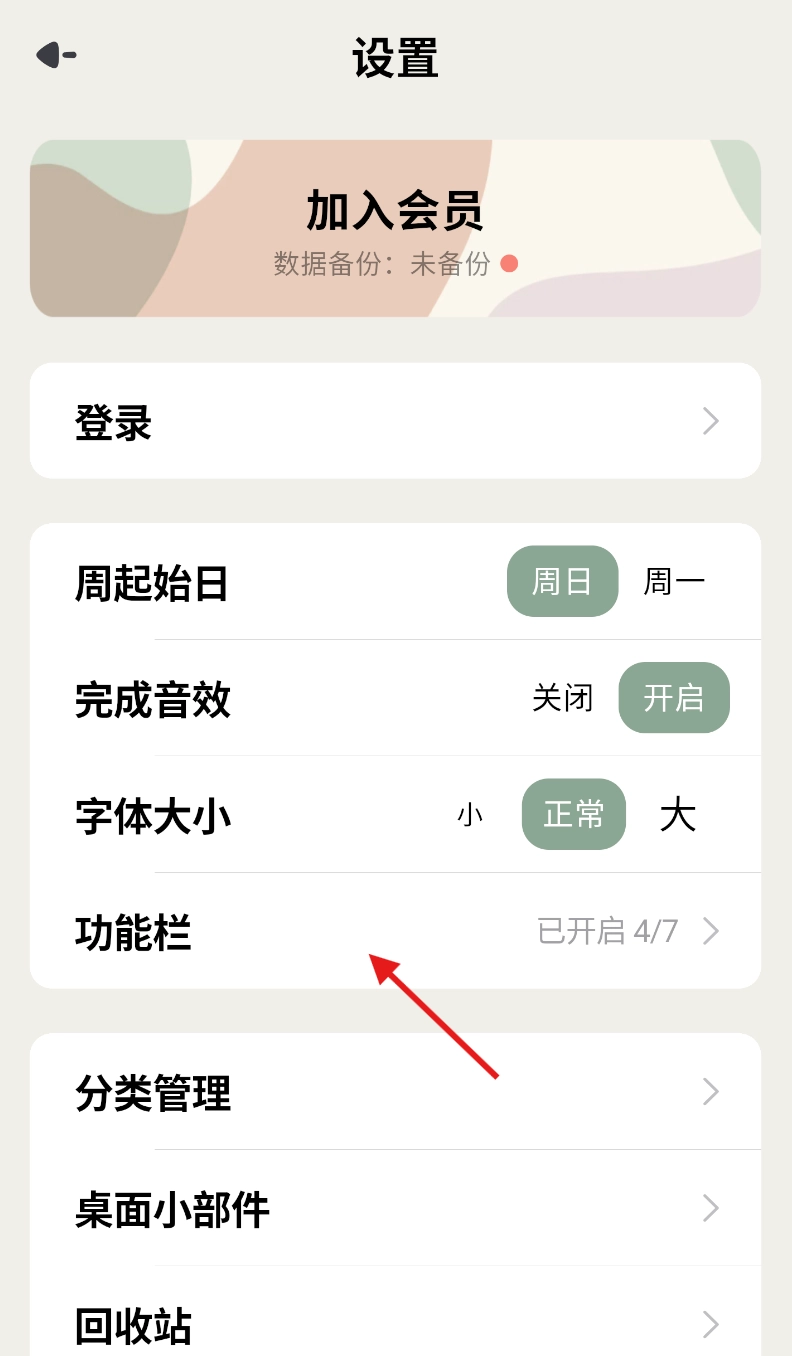This screenshot has height=1356, width=792.
Task: Choose large font size 大
Action: pyautogui.click(x=677, y=815)
